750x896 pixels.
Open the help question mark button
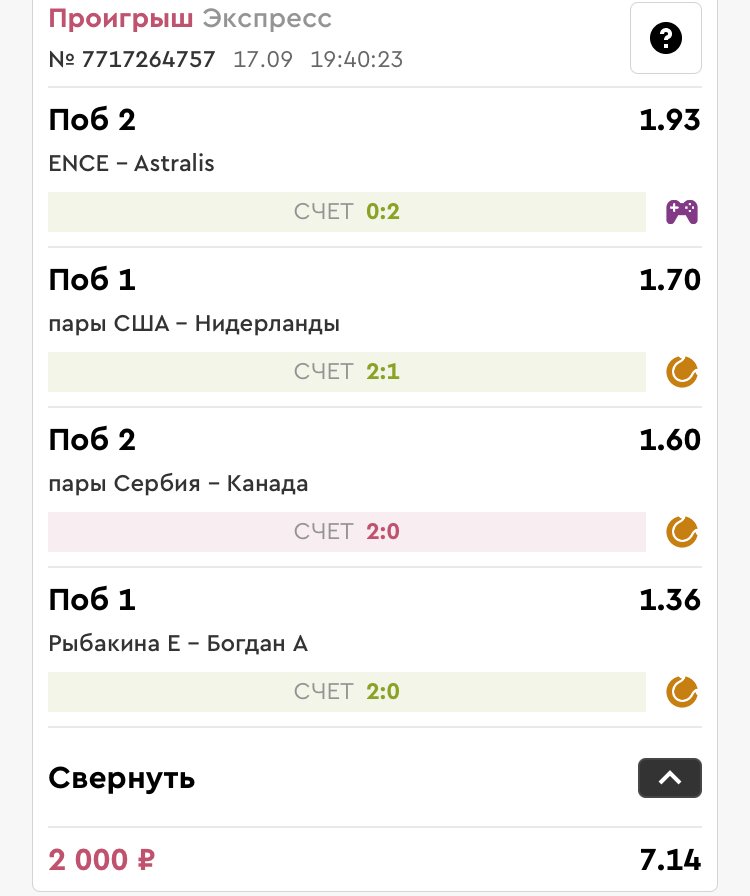click(x=665, y=39)
